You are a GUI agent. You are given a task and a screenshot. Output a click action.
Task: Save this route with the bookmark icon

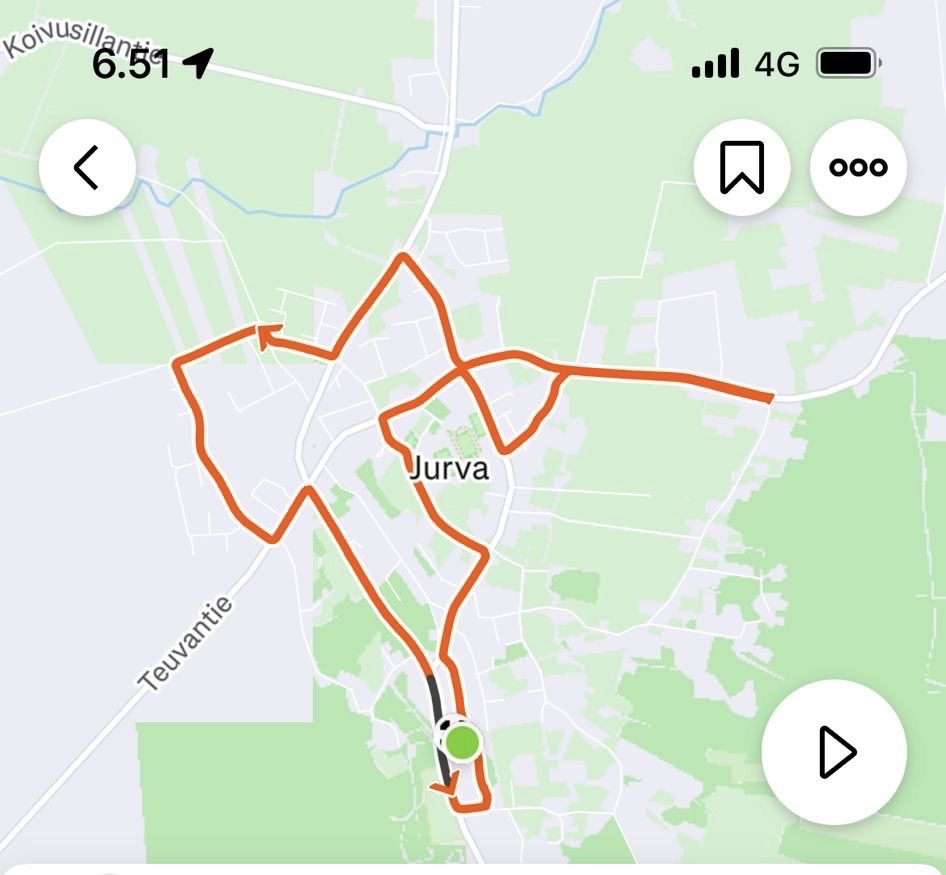pos(742,167)
